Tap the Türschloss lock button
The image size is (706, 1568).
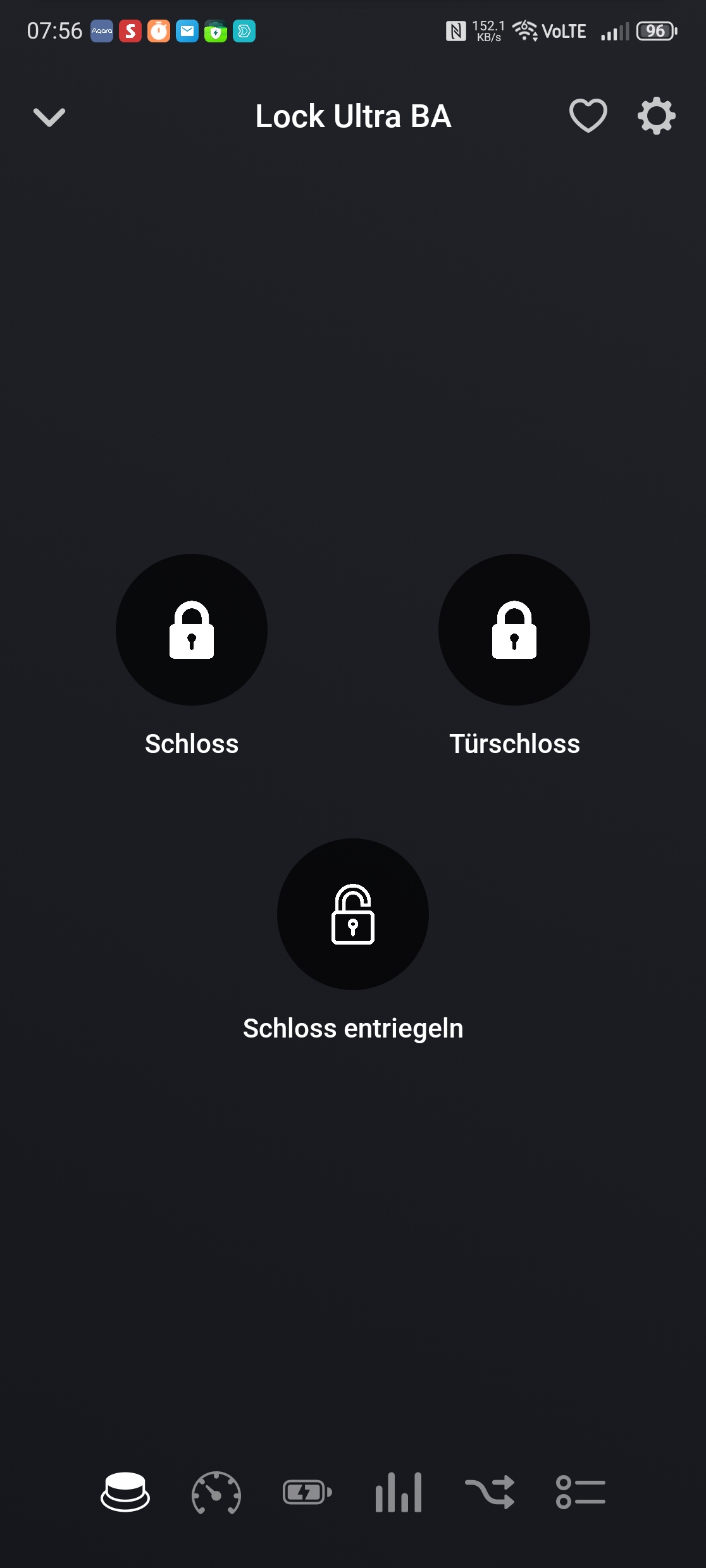514,630
